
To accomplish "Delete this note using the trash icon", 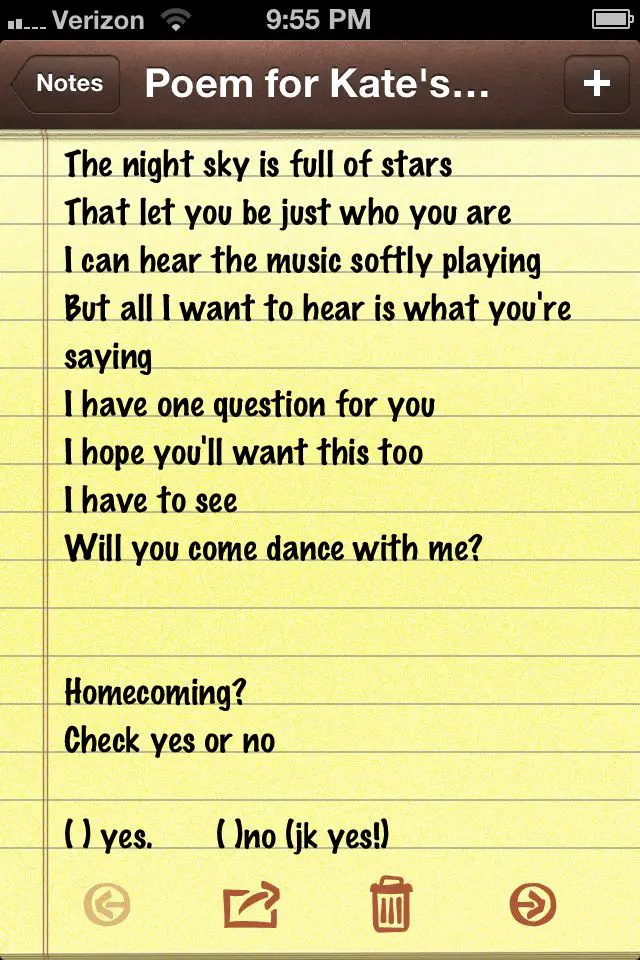I will 391,904.
